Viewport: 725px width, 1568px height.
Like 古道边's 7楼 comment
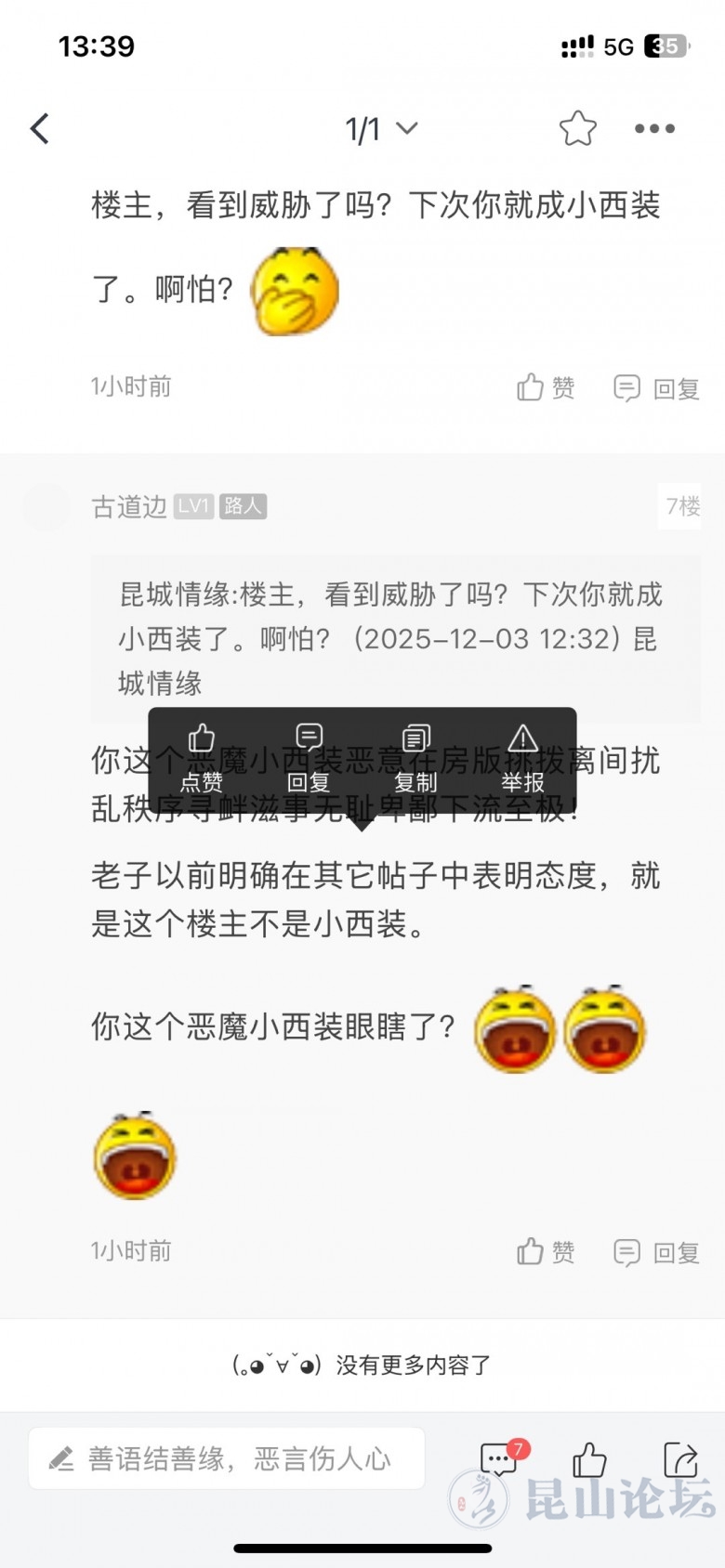(x=546, y=1252)
